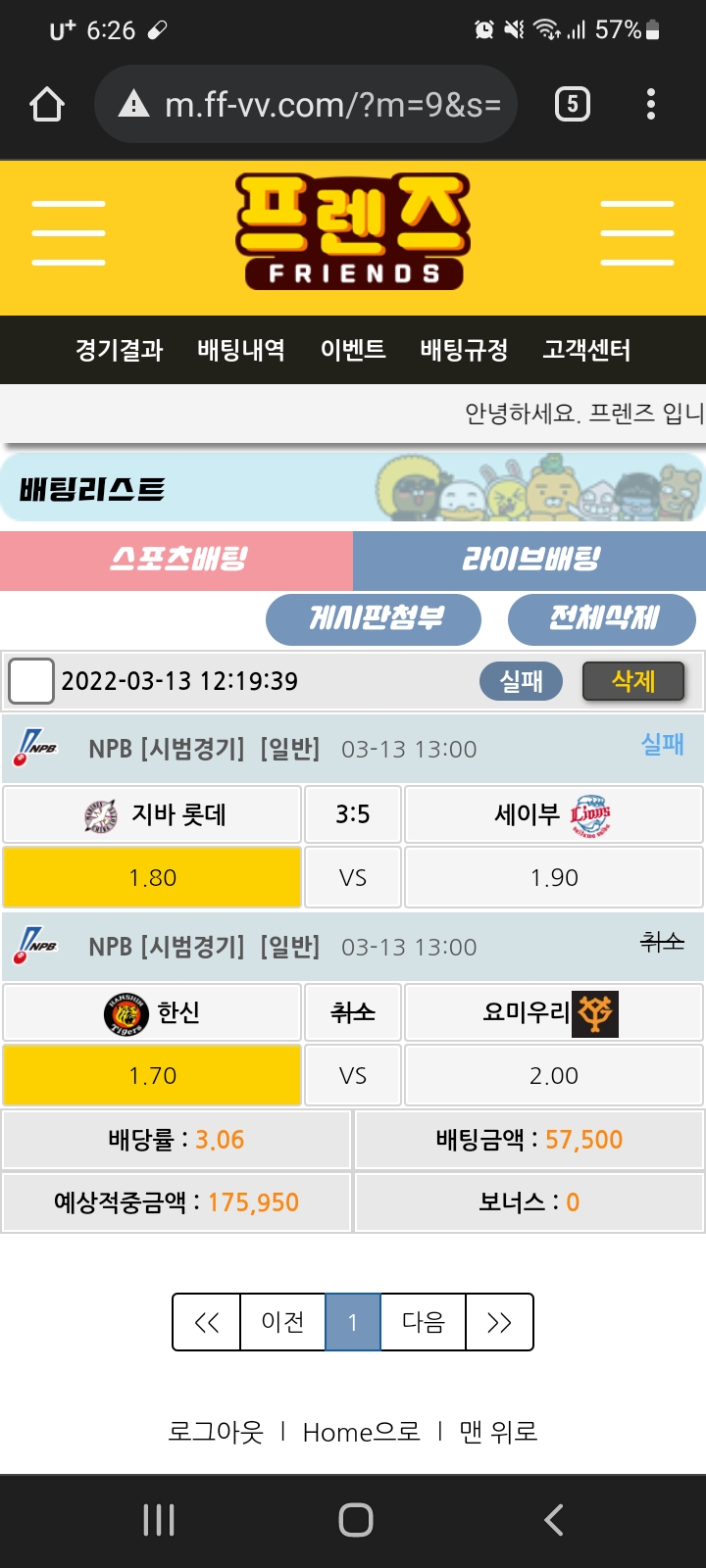Open the right hamburger menu
This screenshot has width=706, height=1568.
pos(636,233)
